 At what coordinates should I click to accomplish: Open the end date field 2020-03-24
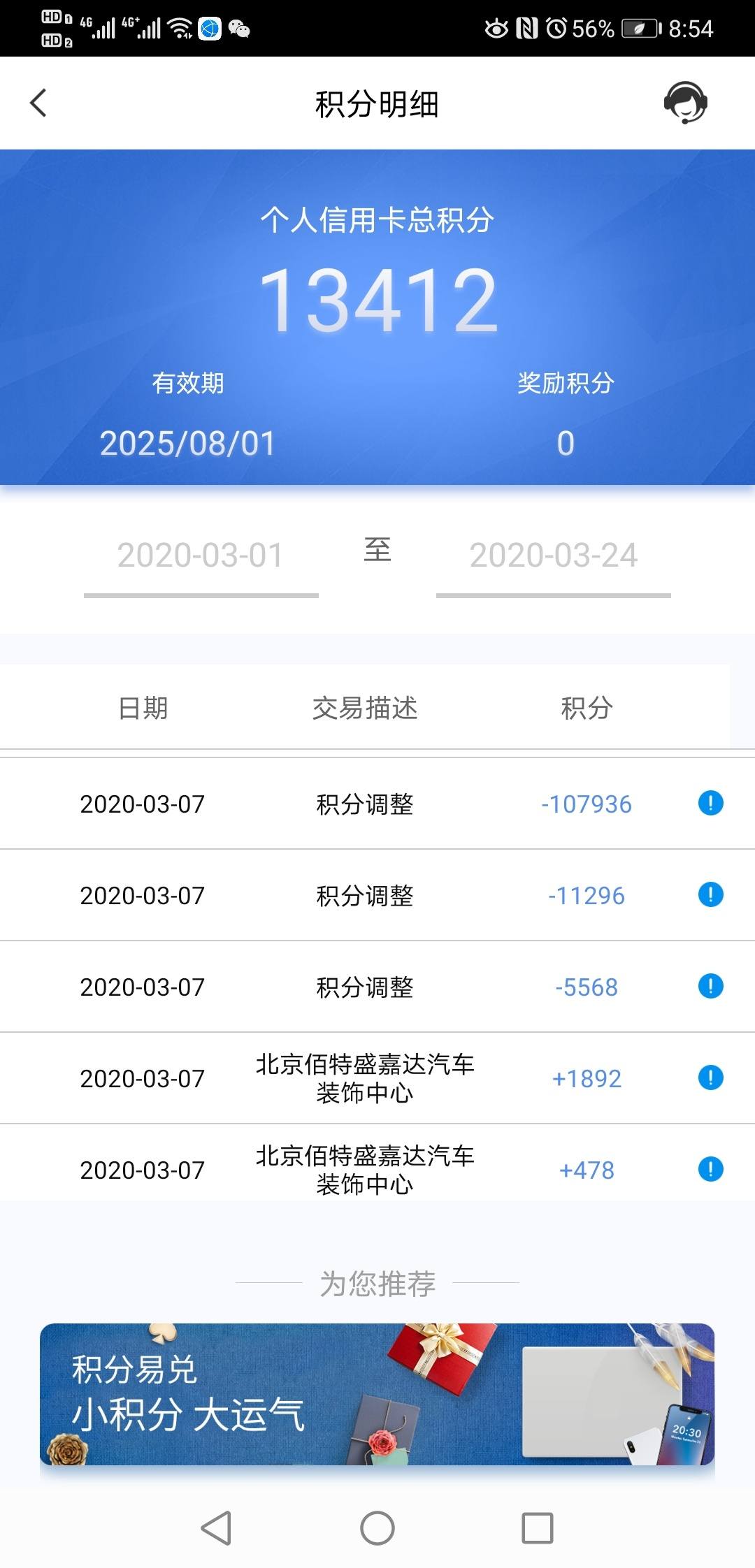coord(554,556)
